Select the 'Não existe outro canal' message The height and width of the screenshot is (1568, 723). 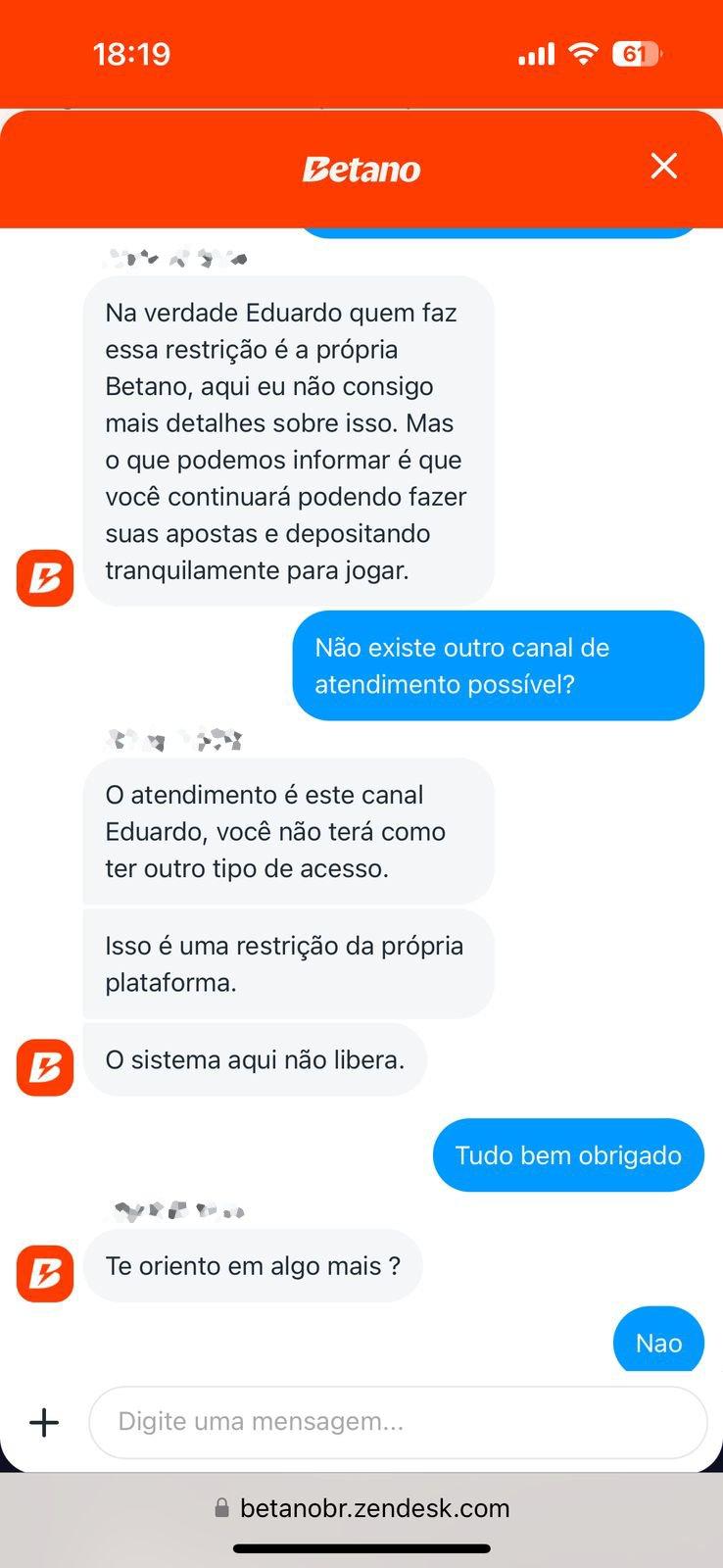[498, 665]
